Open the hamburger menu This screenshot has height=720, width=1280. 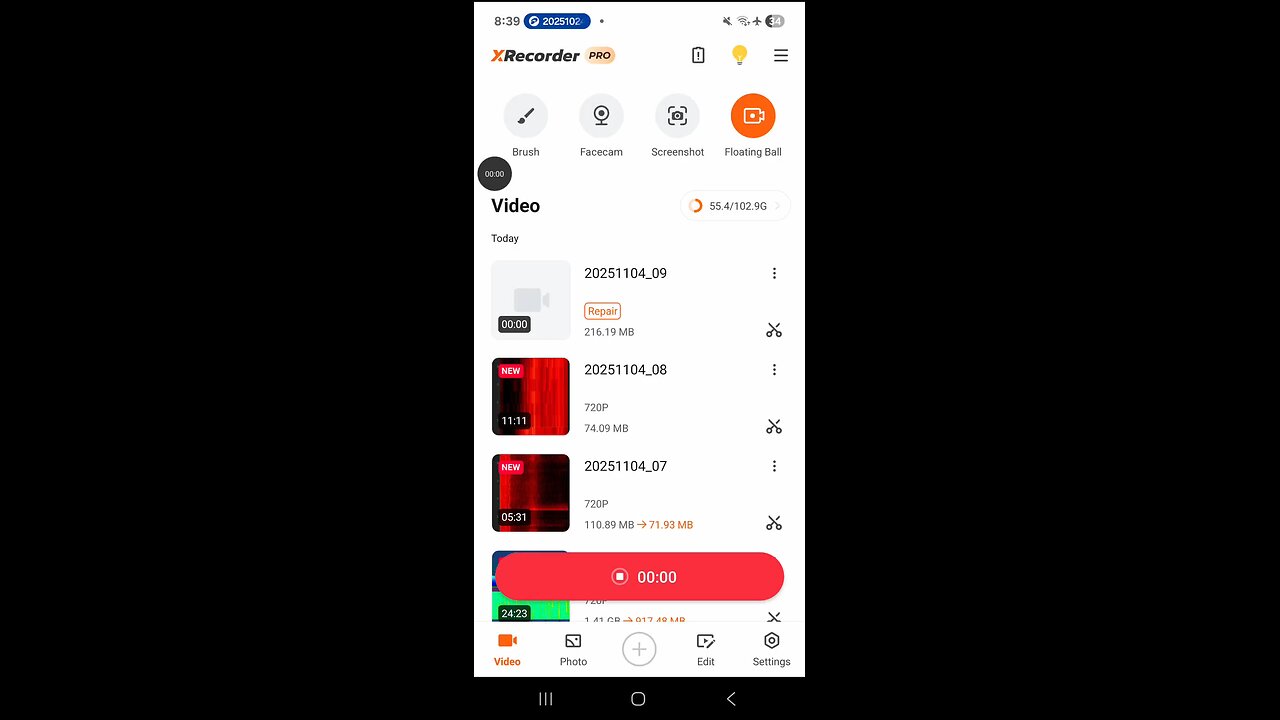click(781, 56)
